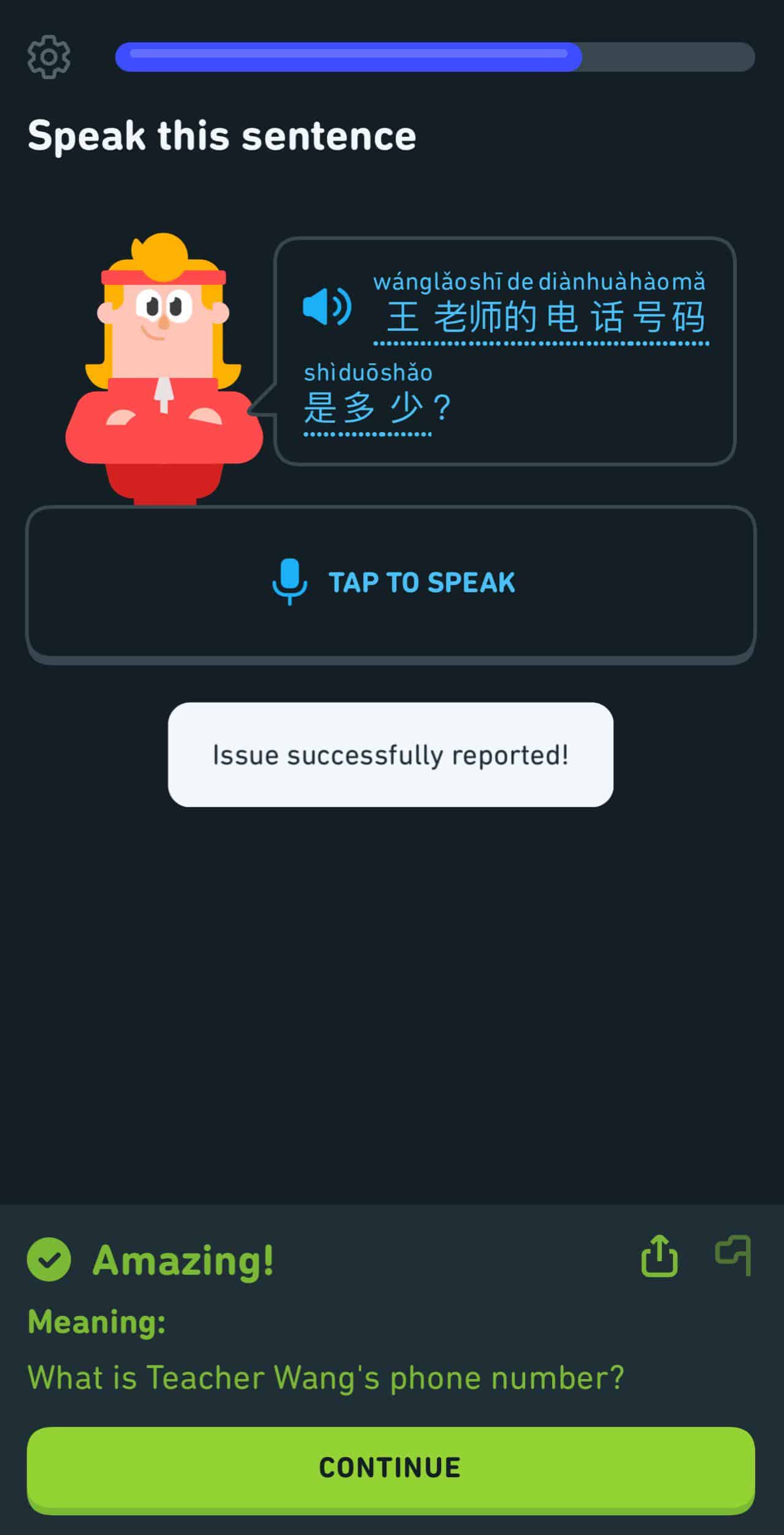
Task: Tap the microphone icon to start speaking
Action: [x=291, y=582]
